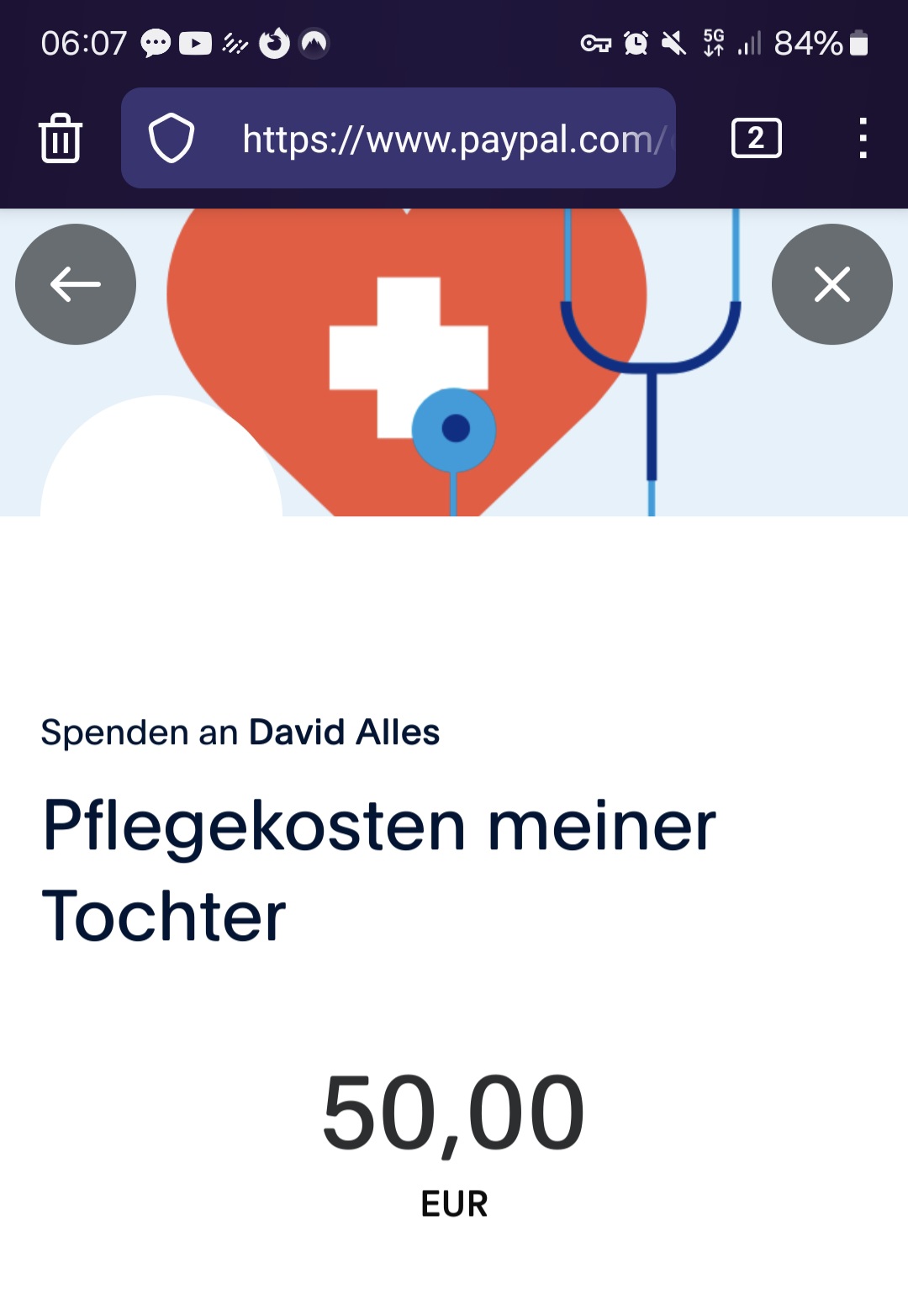The image size is (908, 1316).
Task: Open the browser overflow menu
Action: pyautogui.click(x=863, y=138)
